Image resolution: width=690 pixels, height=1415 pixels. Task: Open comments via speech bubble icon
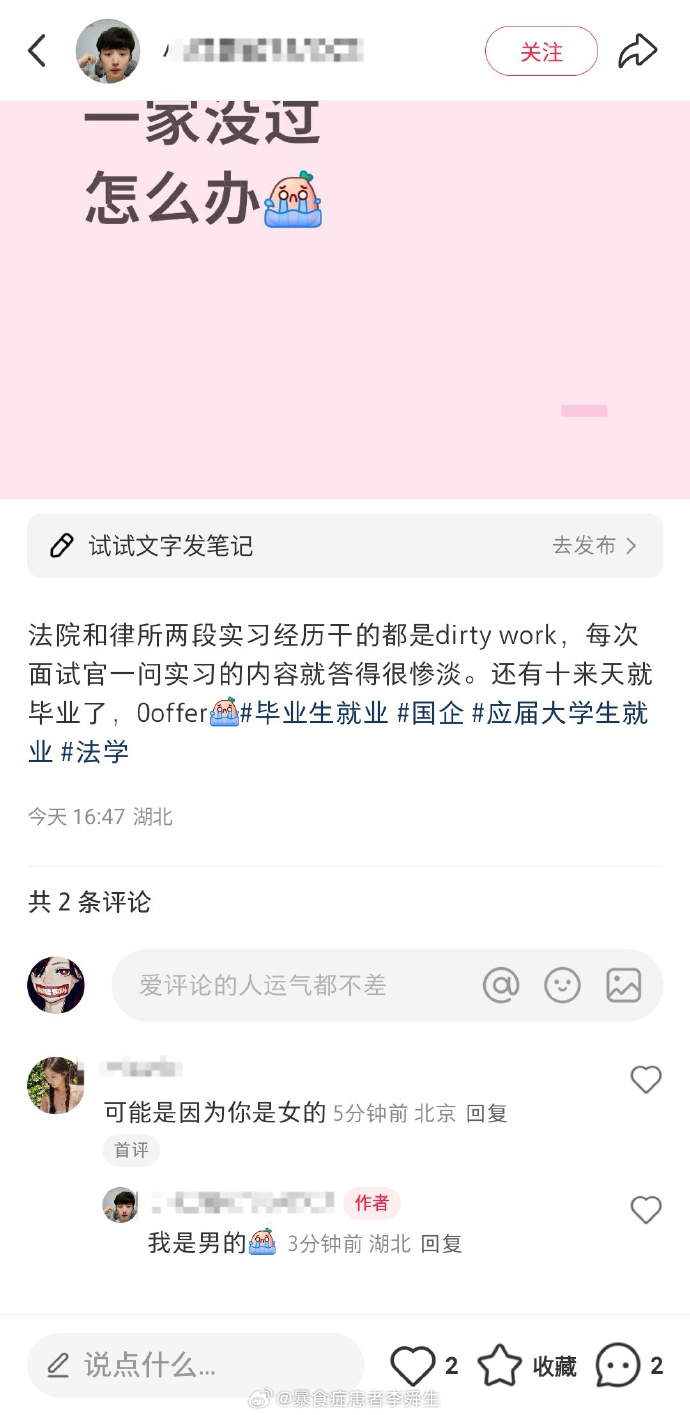click(618, 1366)
